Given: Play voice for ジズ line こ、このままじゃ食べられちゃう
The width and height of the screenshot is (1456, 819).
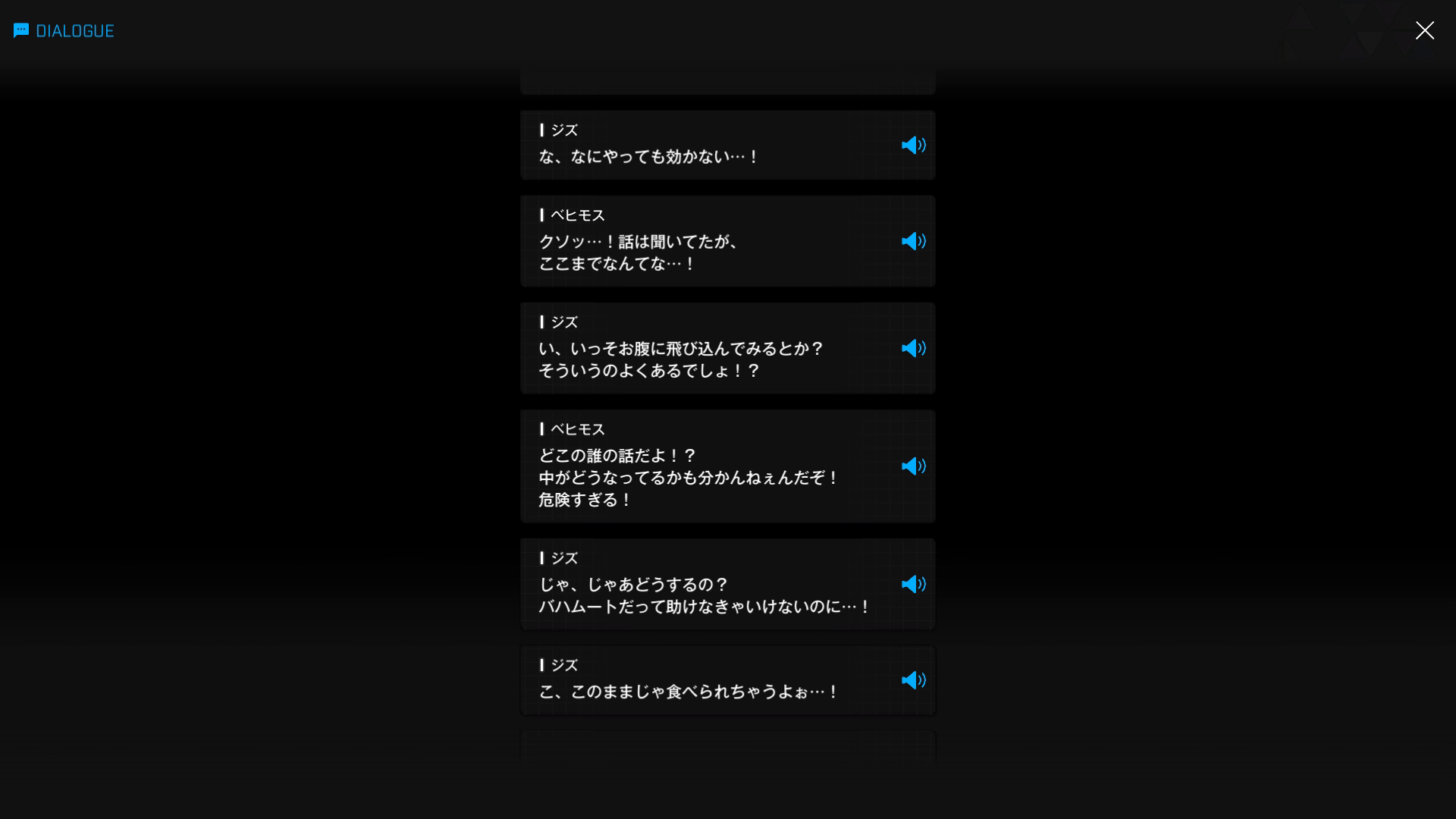Looking at the screenshot, I should (913, 680).
